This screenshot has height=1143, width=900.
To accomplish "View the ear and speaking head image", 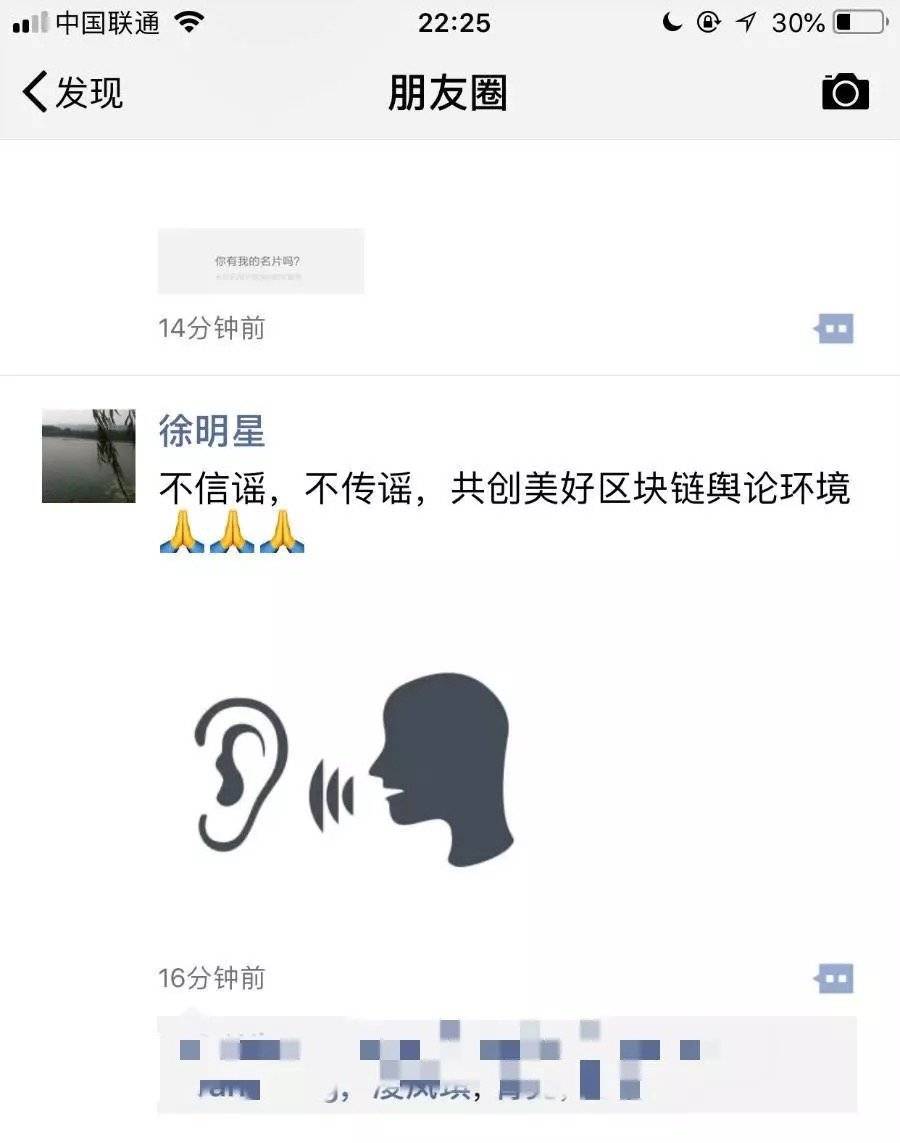I will (355, 768).
